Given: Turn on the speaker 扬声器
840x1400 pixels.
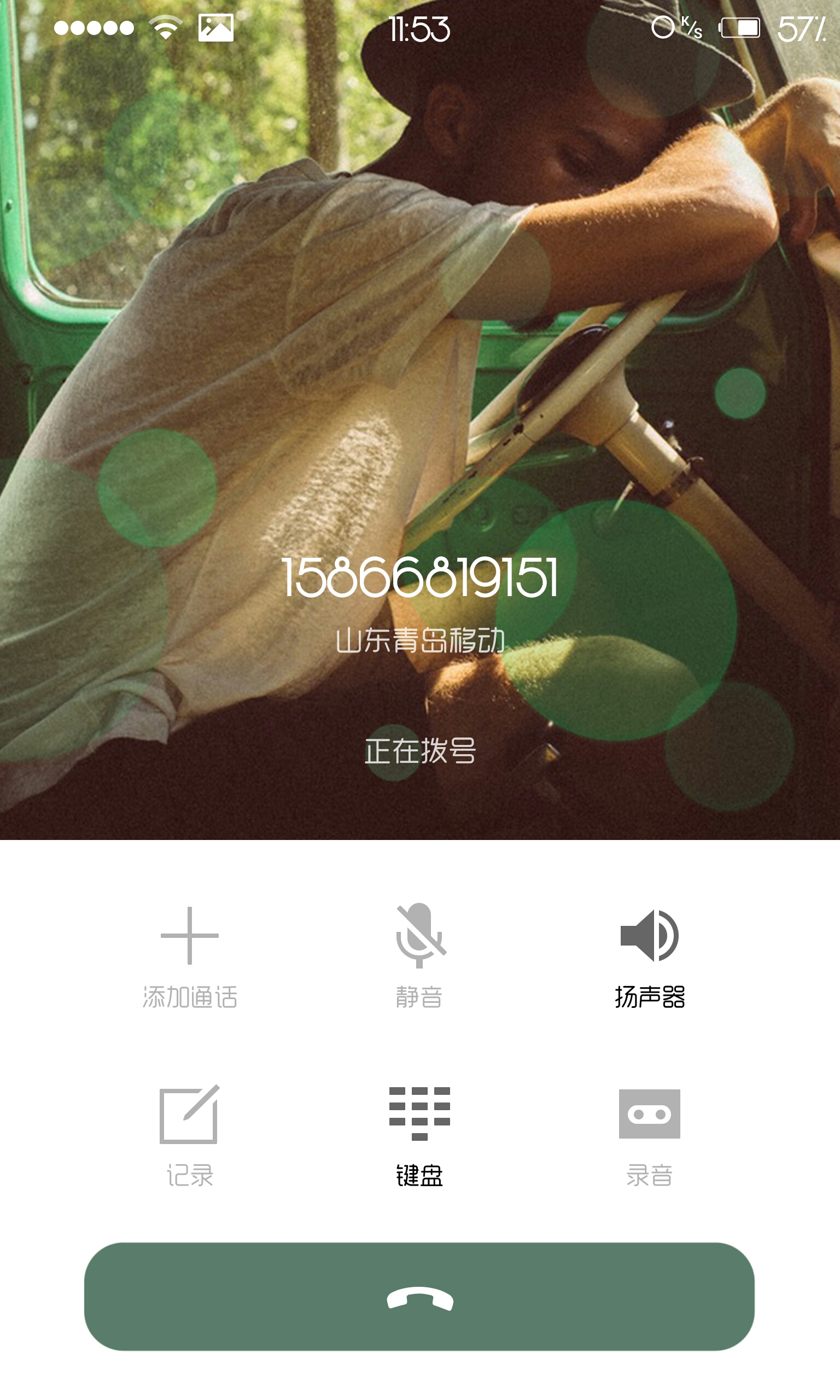Looking at the screenshot, I should click(649, 958).
